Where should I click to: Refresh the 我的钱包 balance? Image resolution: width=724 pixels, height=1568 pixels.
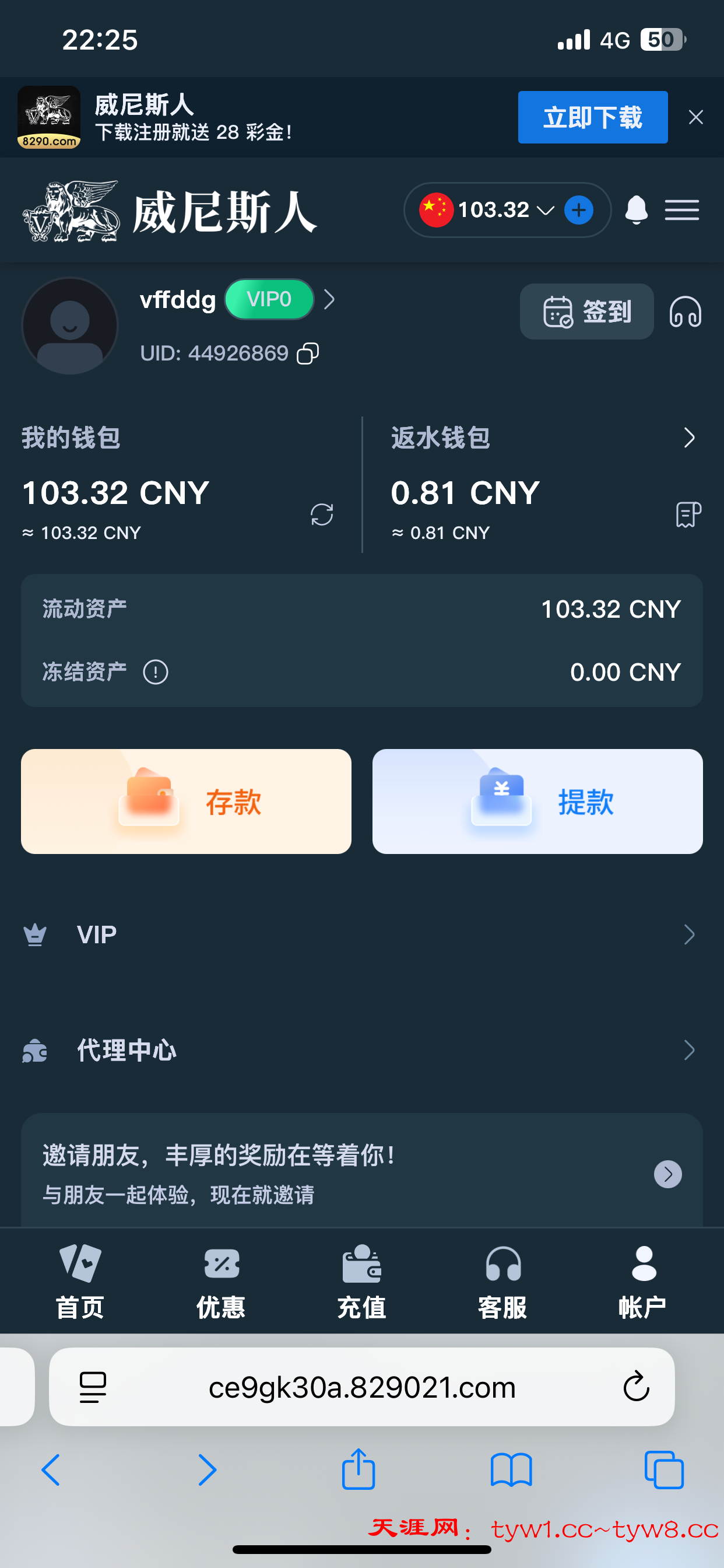321,514
